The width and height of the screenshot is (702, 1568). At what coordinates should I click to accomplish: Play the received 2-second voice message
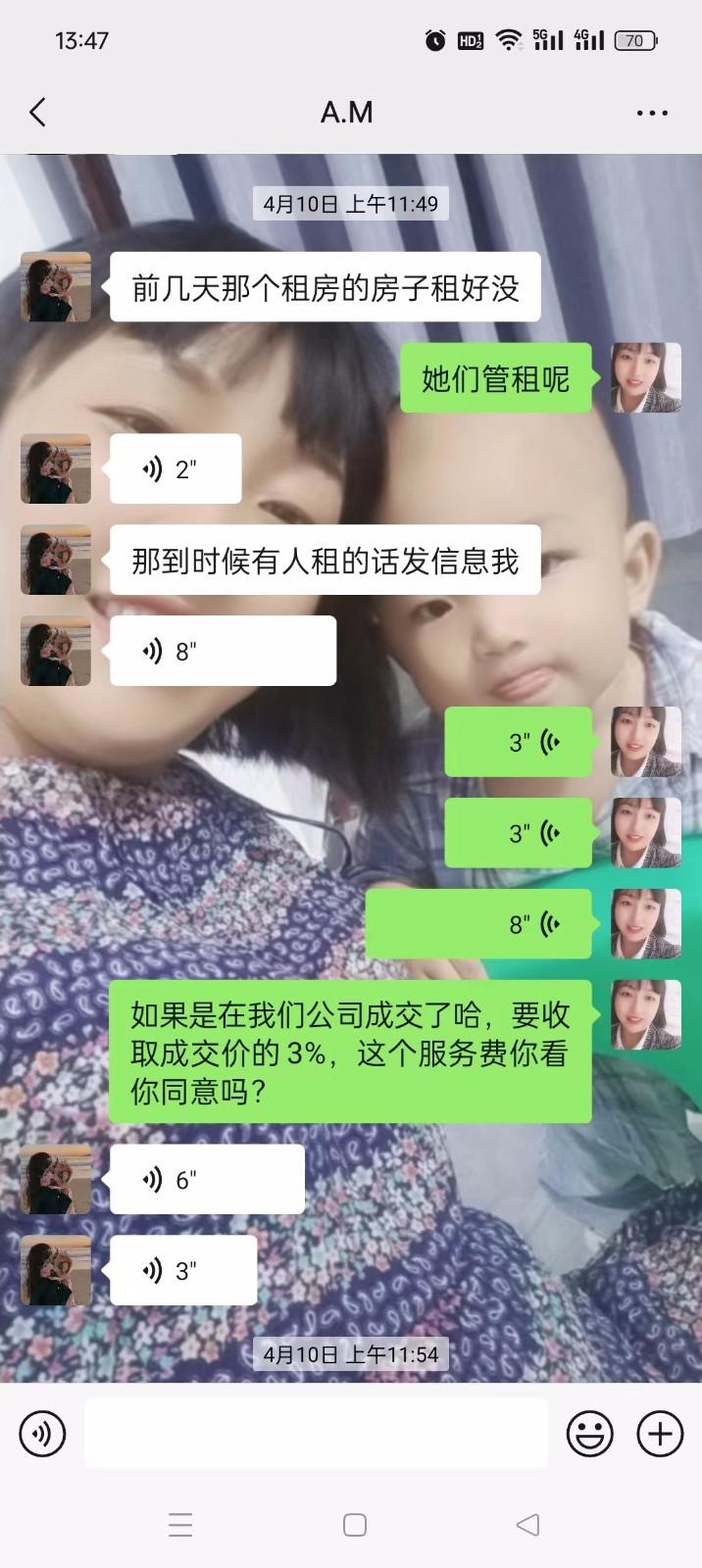(175, 469)
